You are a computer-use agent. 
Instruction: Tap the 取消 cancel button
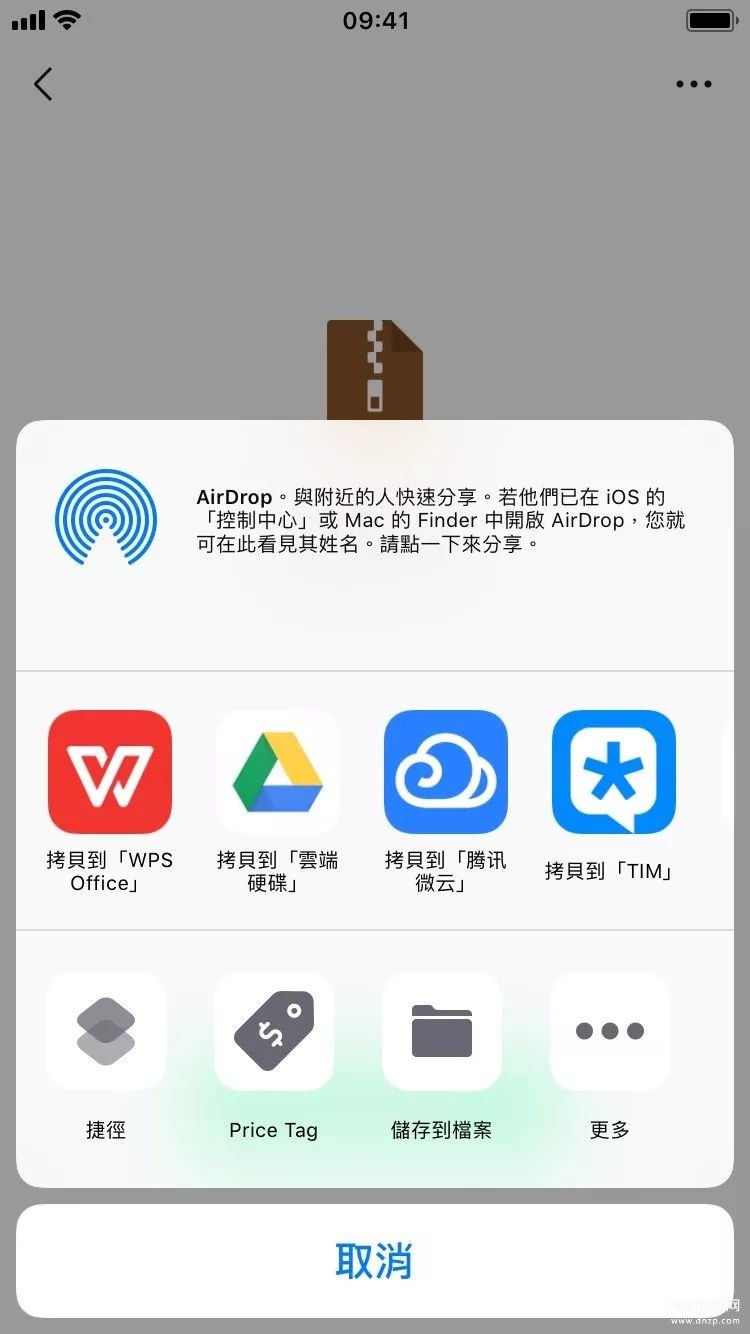point(374,1261)
